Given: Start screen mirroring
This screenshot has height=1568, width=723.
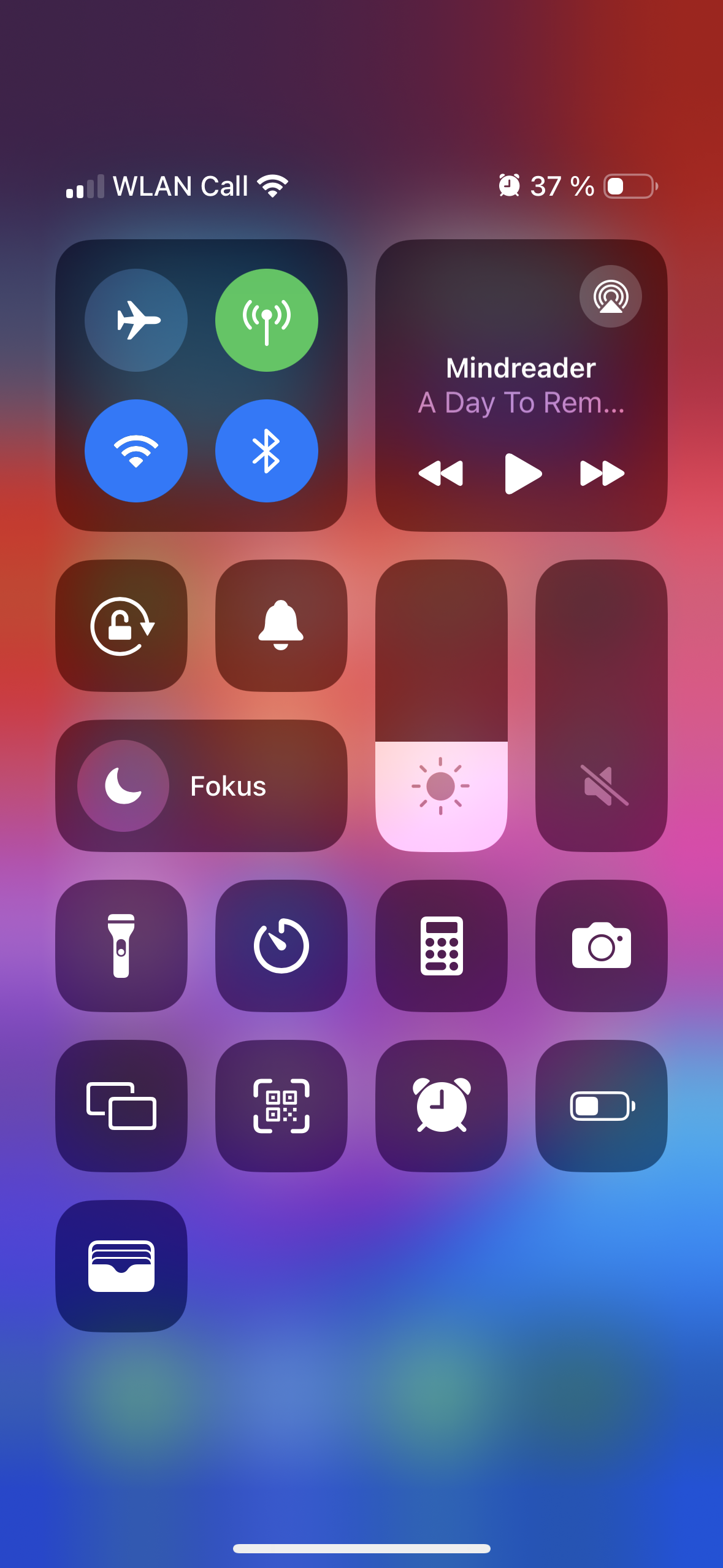Looking at the screenshot, I should pos(121,1106).
